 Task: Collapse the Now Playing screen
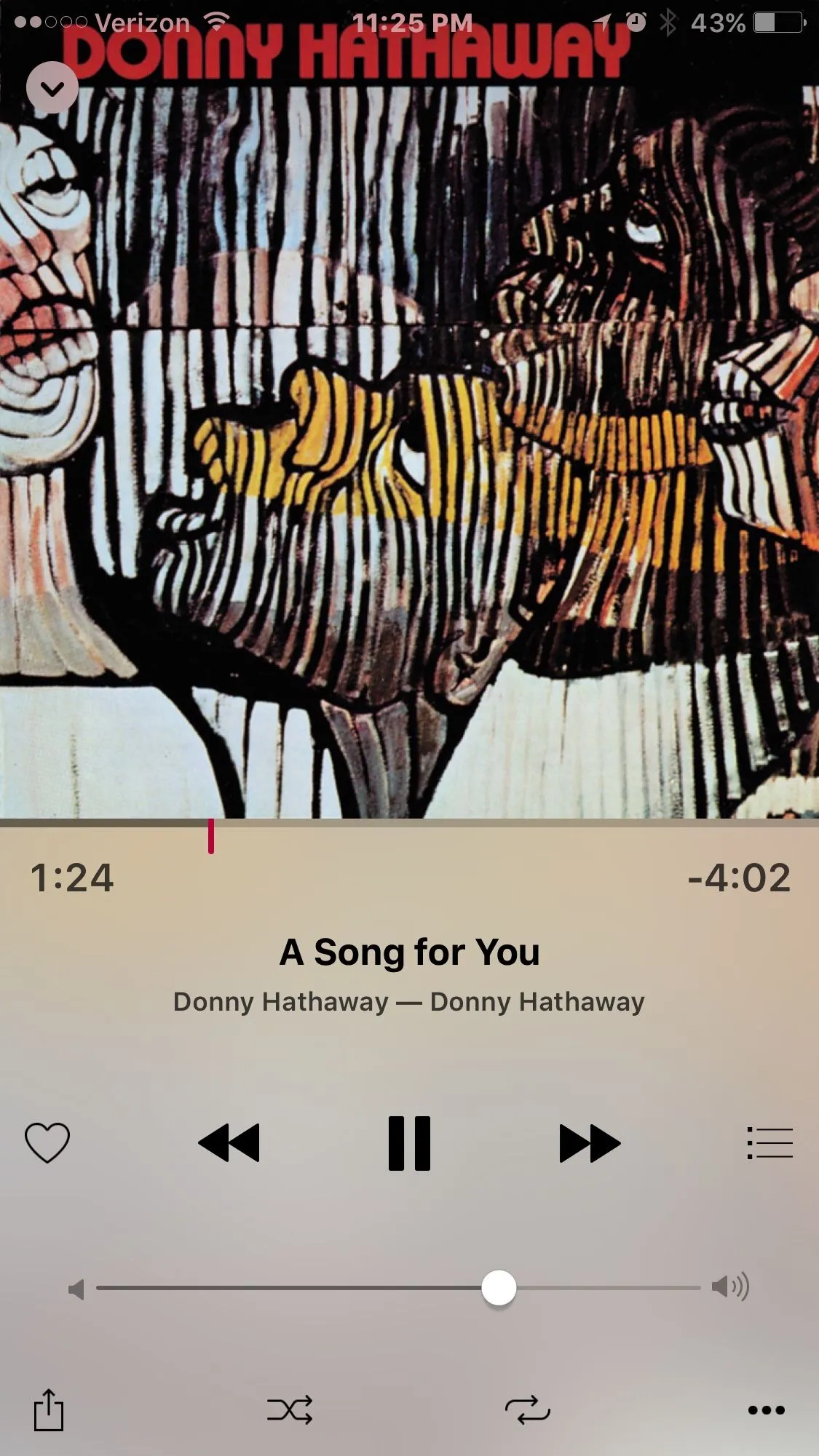click(x=52, y=88)
